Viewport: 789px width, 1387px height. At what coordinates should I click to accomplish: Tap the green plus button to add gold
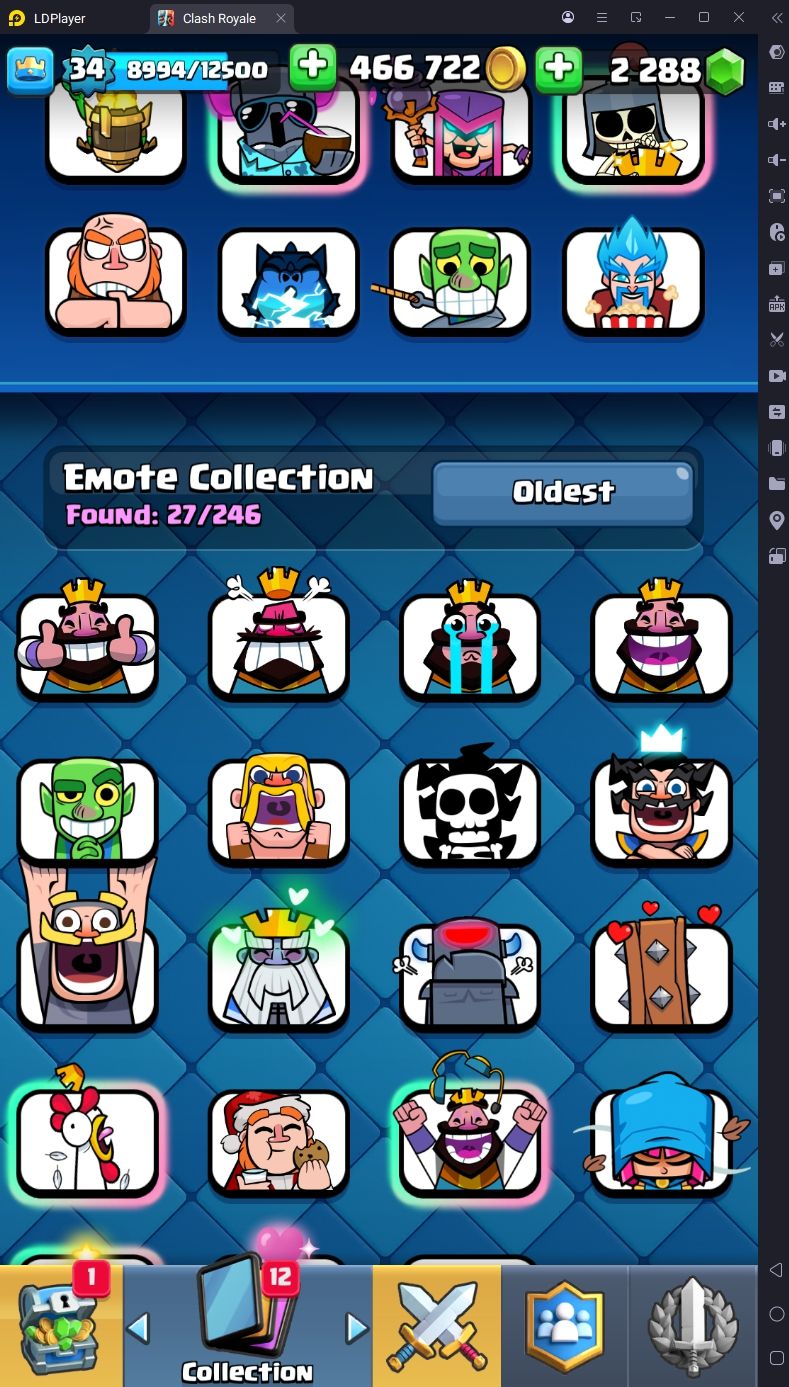pos(313,68)
